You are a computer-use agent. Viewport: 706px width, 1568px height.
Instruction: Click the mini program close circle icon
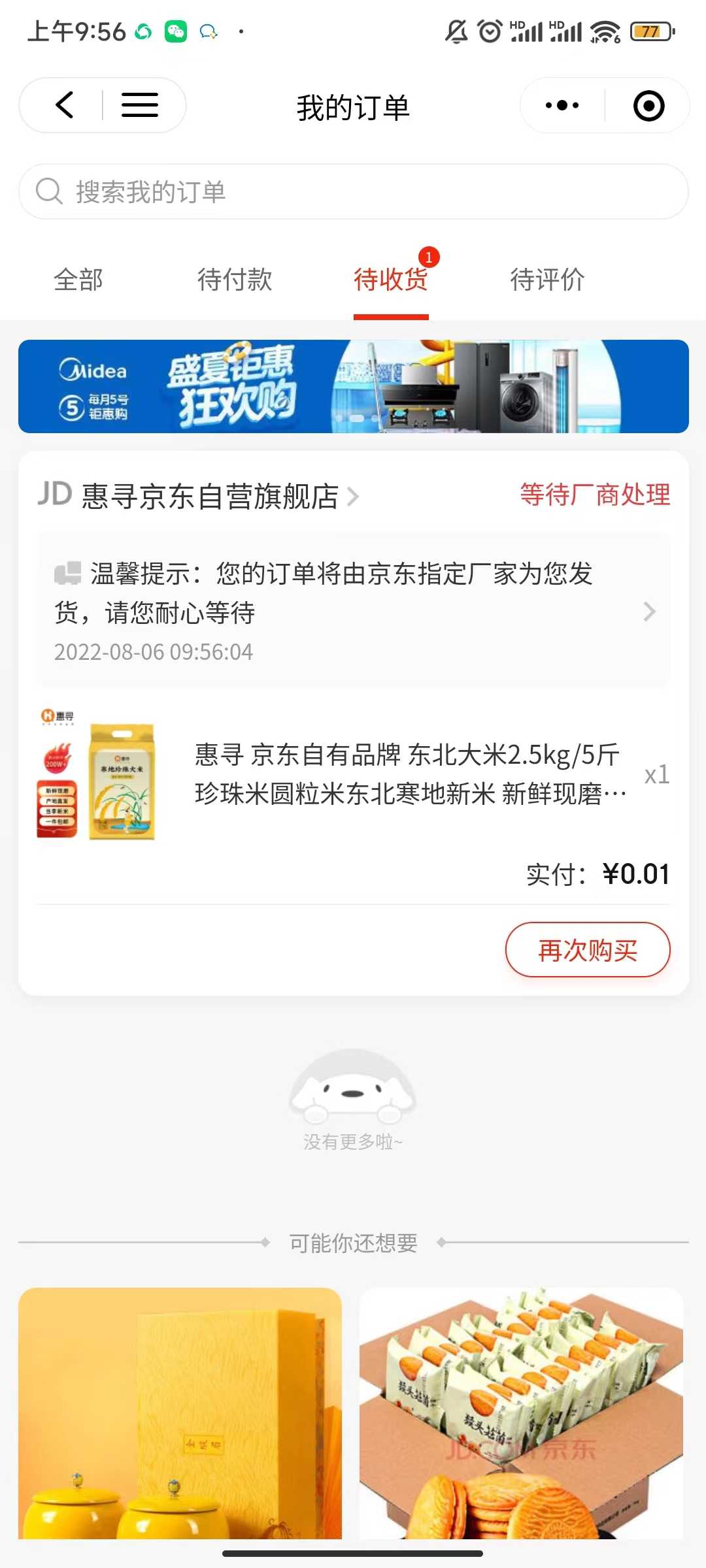click(x=649, y=105)
